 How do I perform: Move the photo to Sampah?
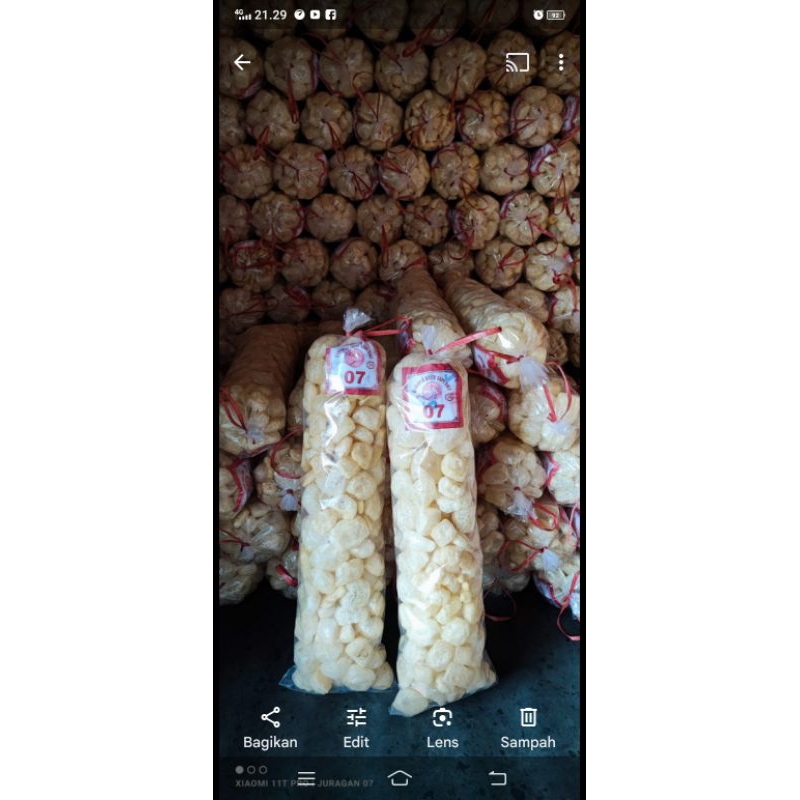(x=528, y=727)
